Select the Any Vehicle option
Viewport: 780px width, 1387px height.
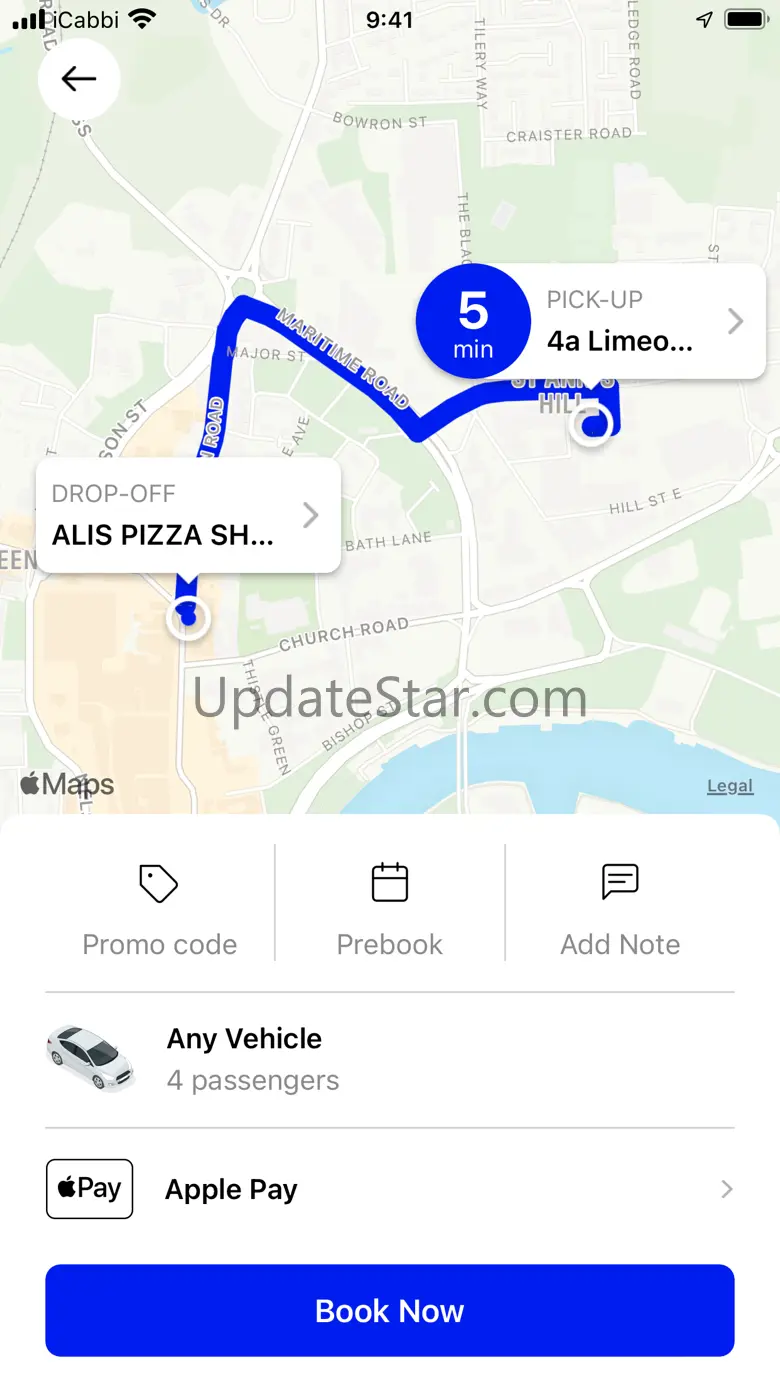(389, 1059)
